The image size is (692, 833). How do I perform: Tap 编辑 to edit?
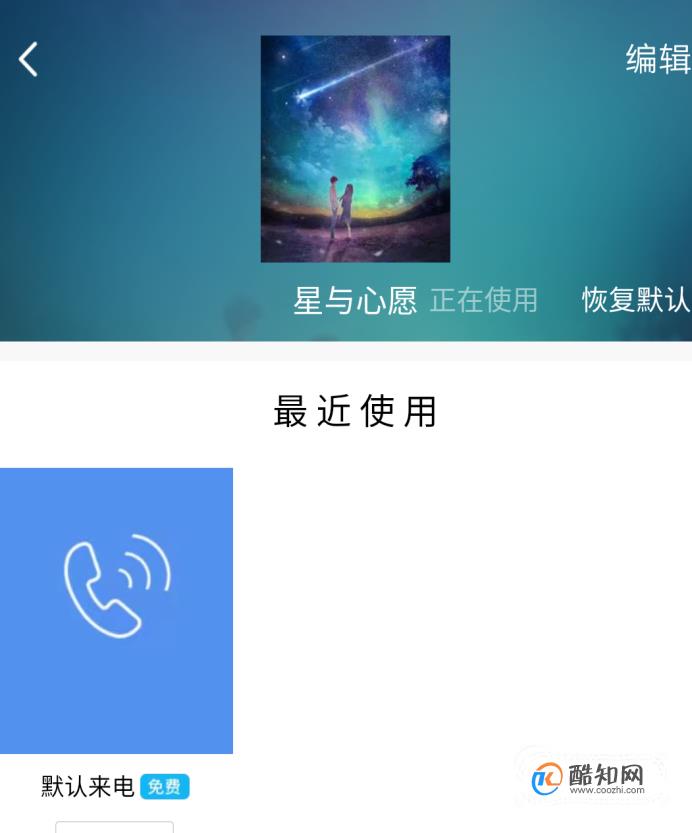point(657,59)
